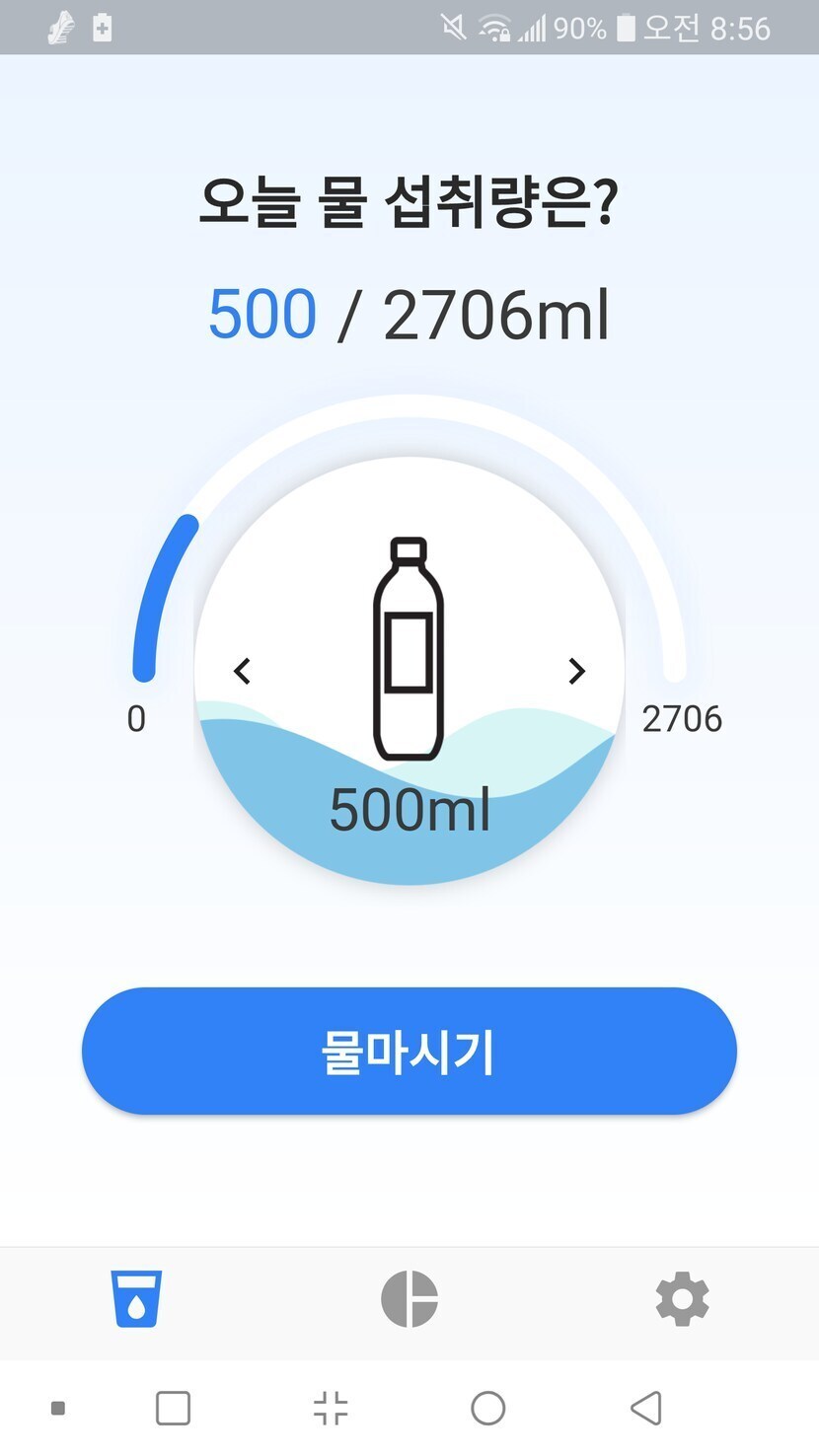The image size is (819, 1456).
Task: Tap the 물마시기 button to log water
Action: tap(409, 1052)
